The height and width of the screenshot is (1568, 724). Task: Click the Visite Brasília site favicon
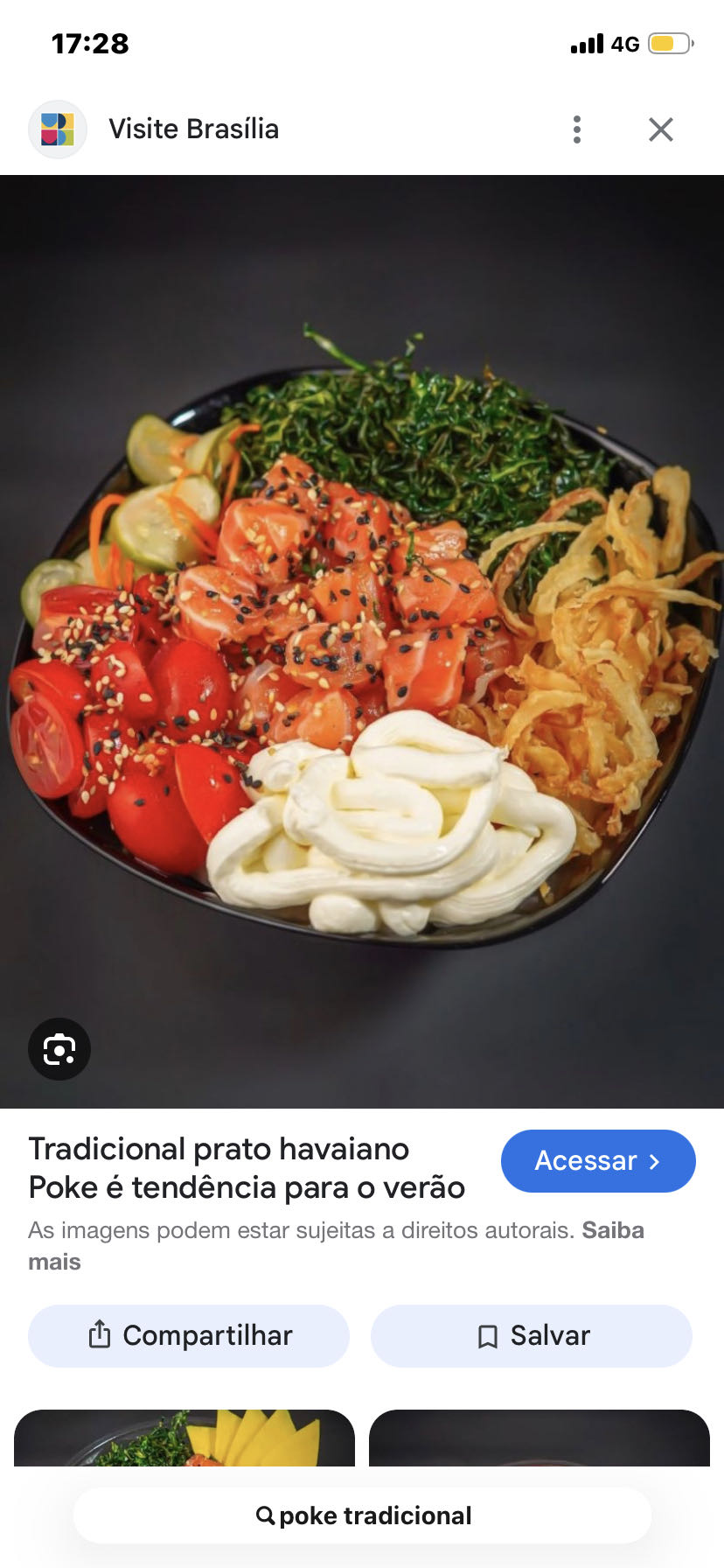click(57, 129)
